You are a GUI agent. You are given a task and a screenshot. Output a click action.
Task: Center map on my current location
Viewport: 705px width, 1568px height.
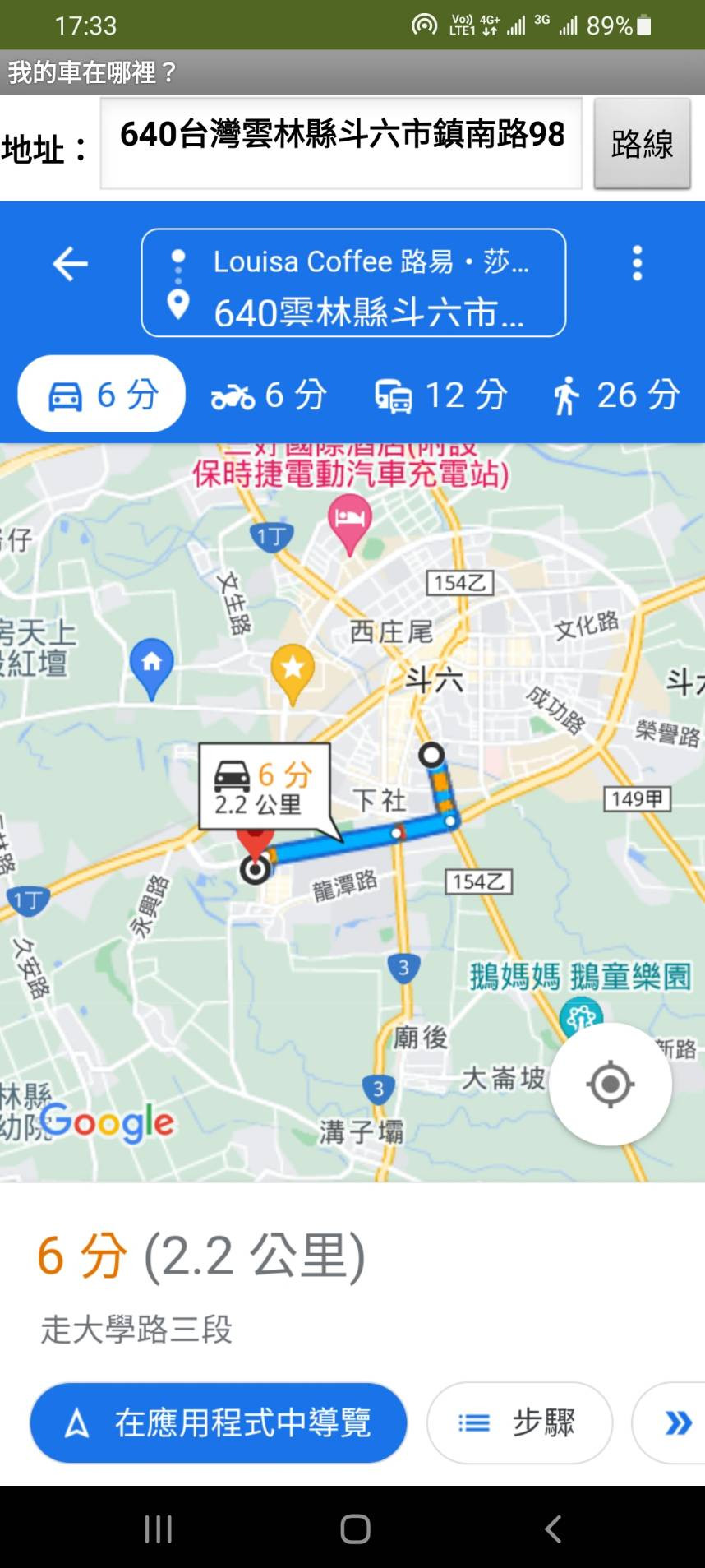pos(610,1084)
